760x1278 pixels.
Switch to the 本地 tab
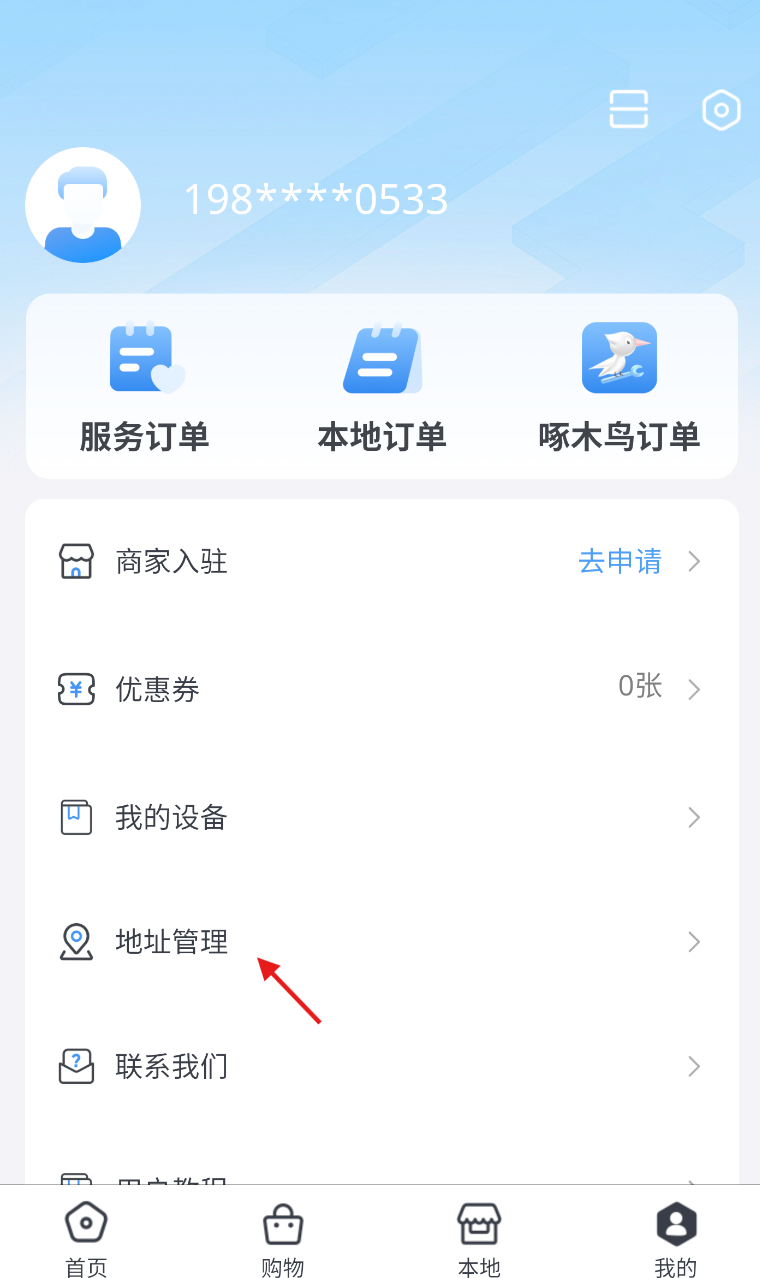pyautogui.click(x=479, y=1238)
